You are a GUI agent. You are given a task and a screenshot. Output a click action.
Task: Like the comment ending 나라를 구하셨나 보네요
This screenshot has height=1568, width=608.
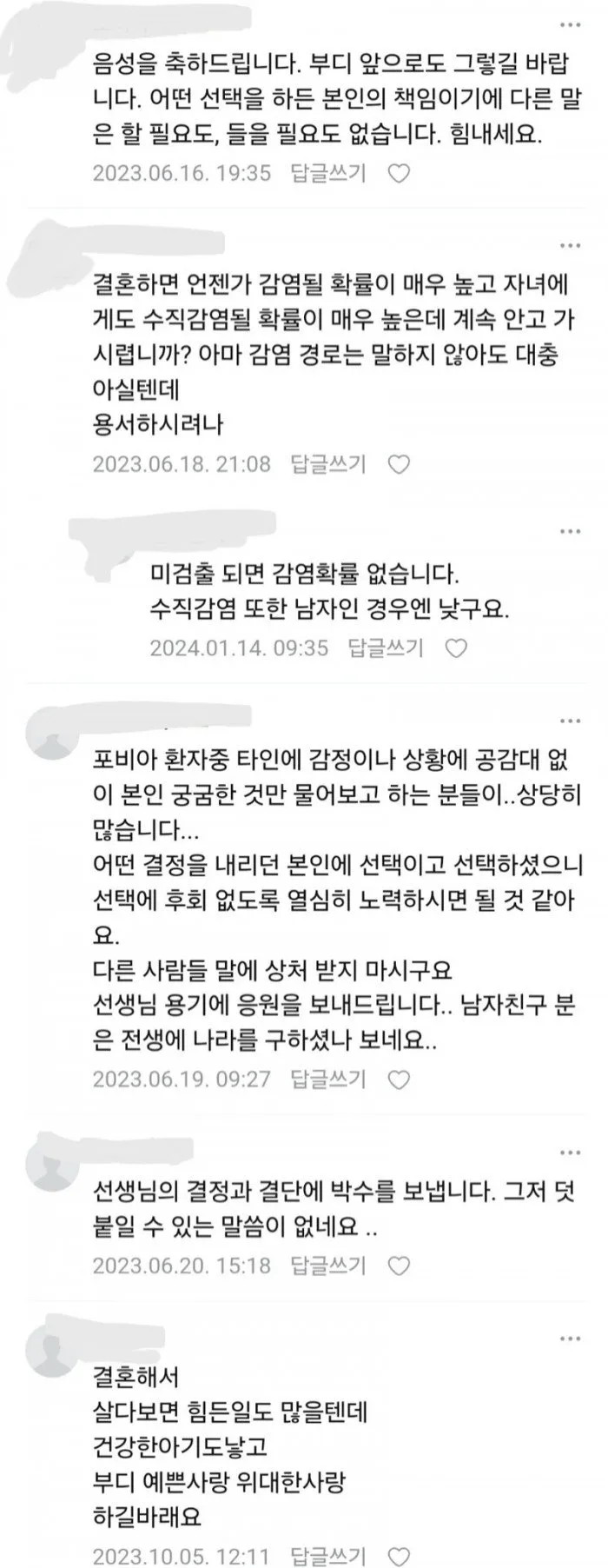(398, 1080)
